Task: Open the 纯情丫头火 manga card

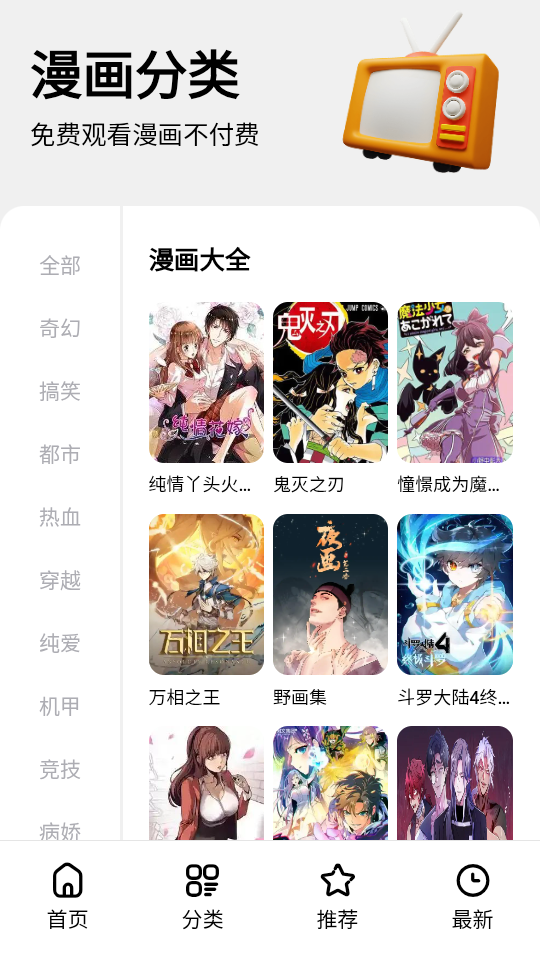Action: coord(206,398)
